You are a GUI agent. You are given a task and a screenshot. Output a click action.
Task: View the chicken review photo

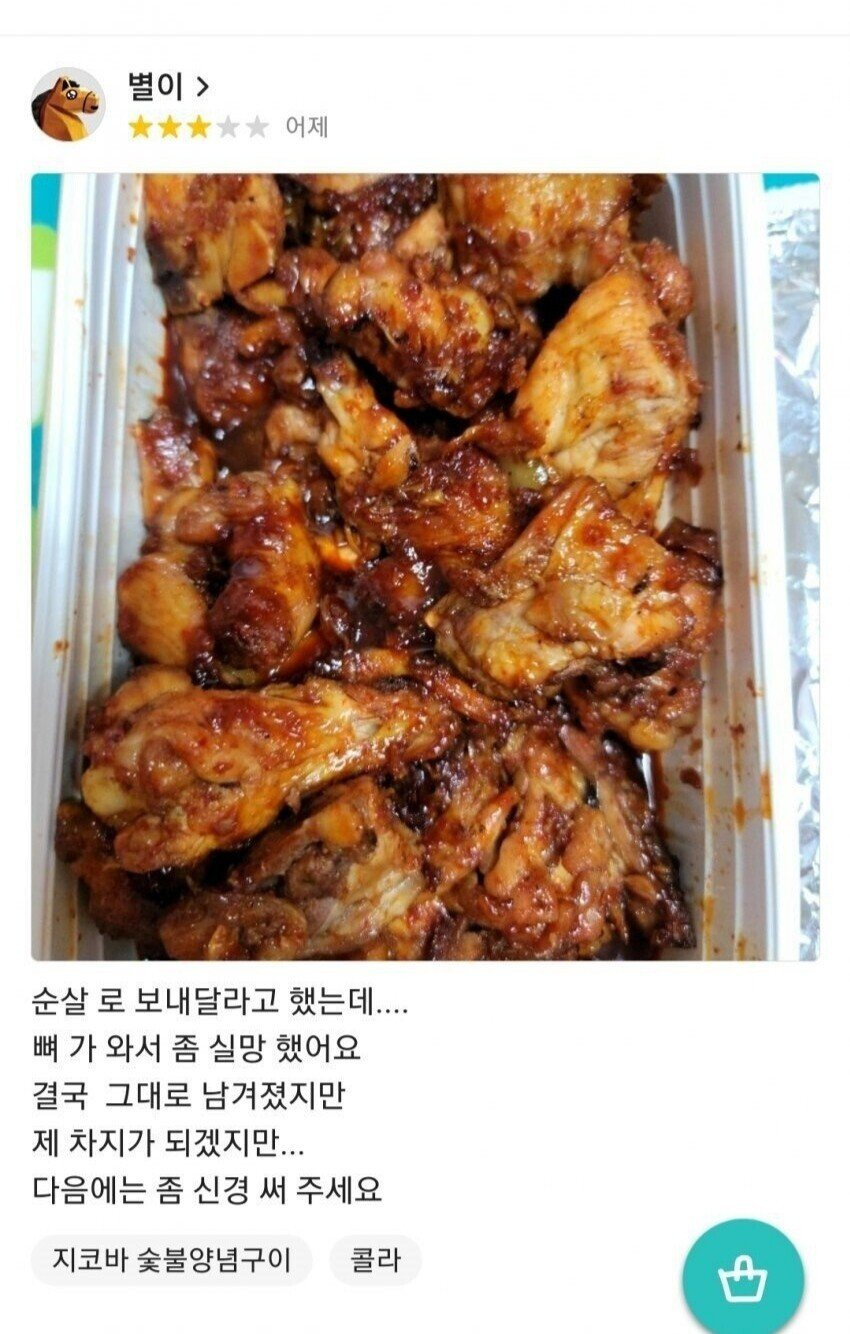(425, 566)
